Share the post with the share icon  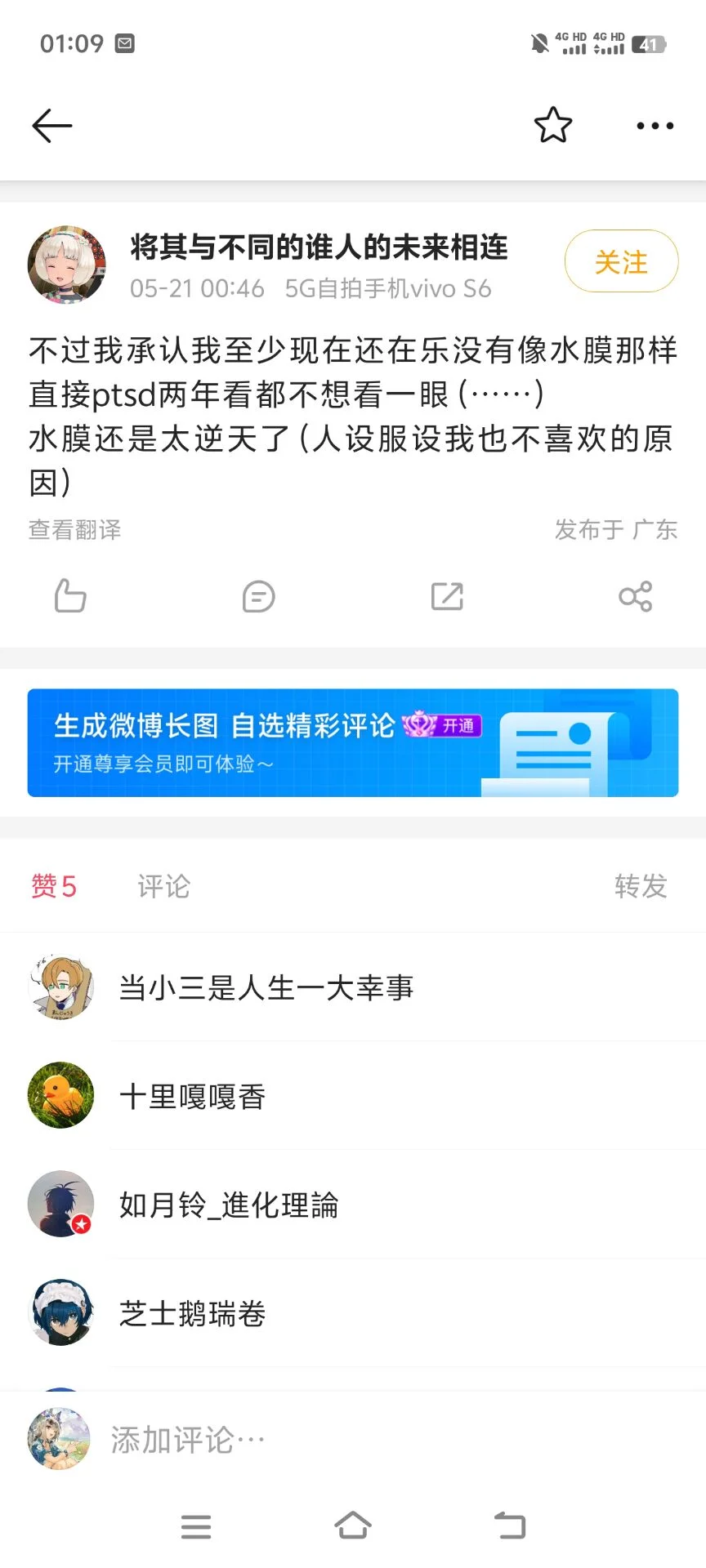[x=635, y=596]
